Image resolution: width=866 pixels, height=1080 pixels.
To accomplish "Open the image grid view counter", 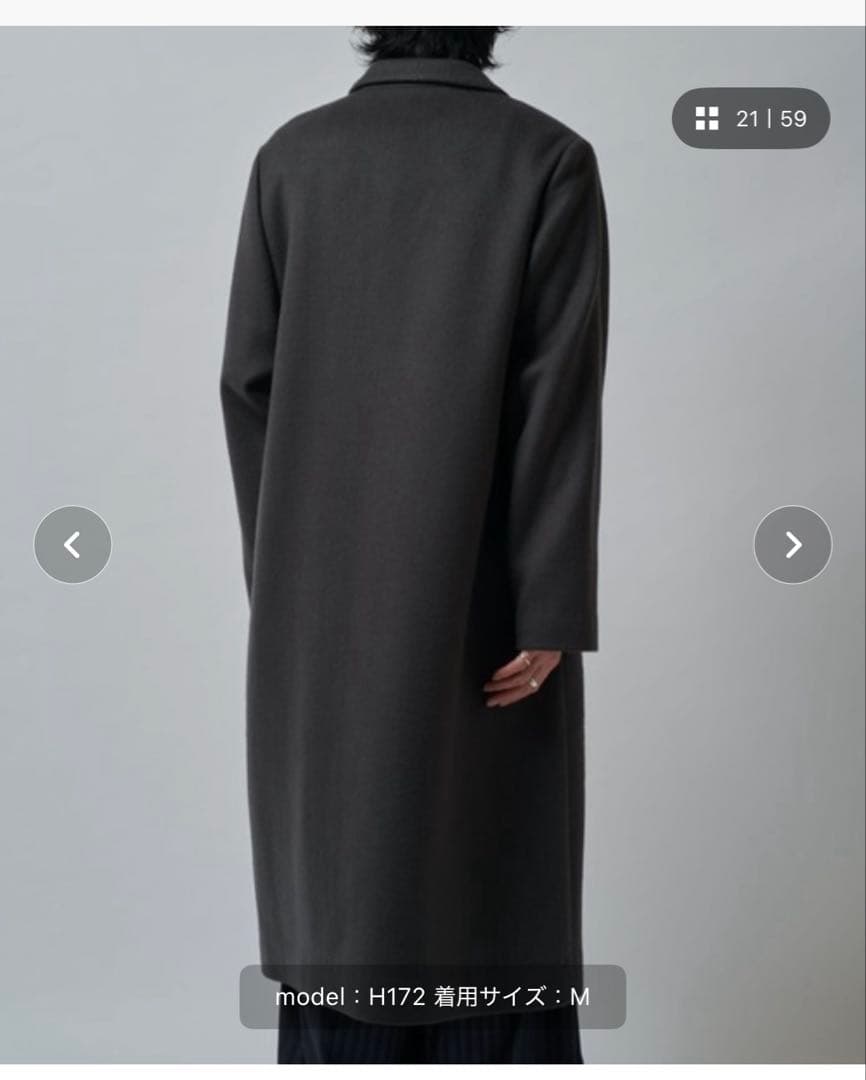I will point(751,119).
